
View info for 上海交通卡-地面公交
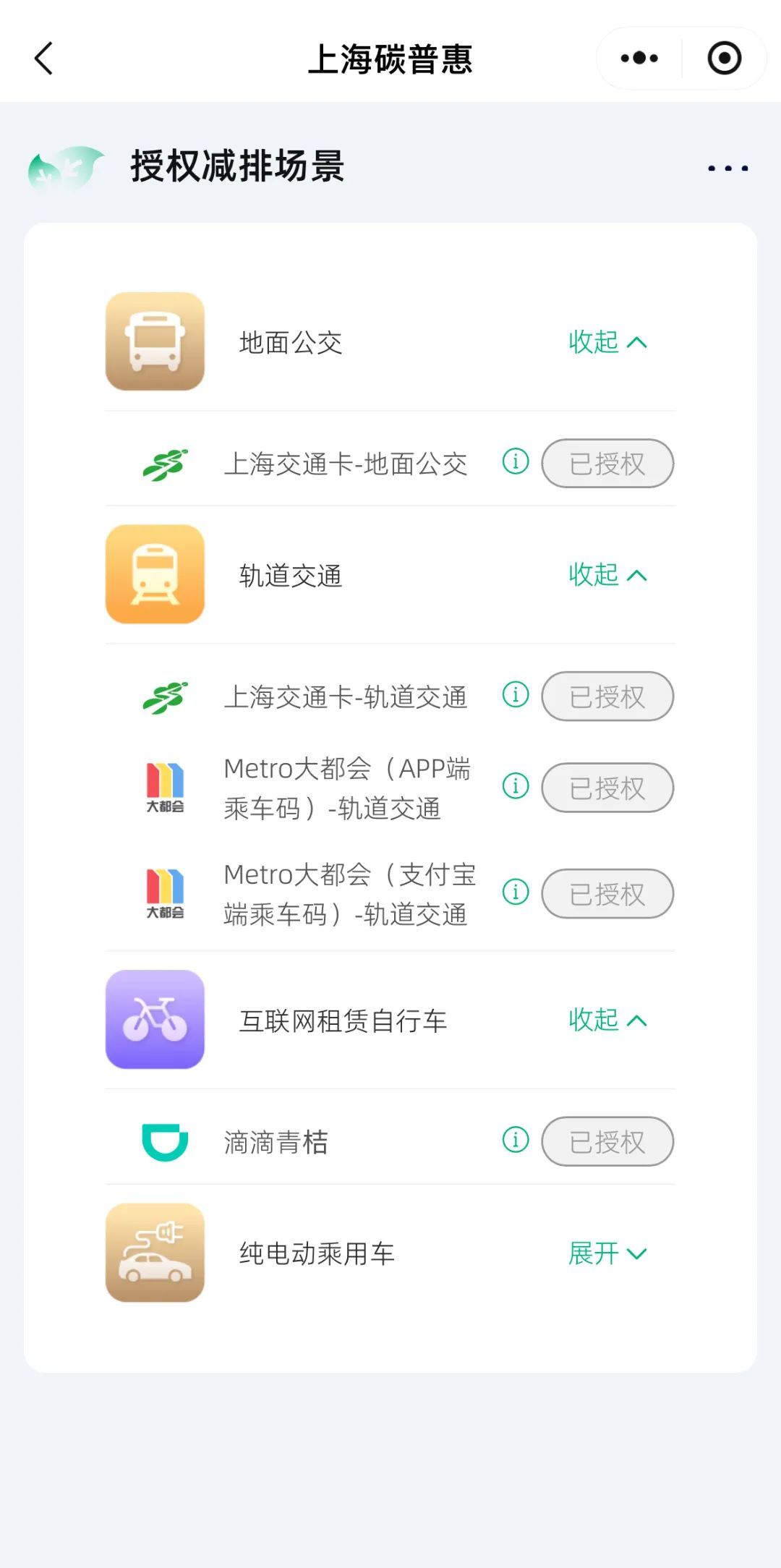(x=516, y=461)
